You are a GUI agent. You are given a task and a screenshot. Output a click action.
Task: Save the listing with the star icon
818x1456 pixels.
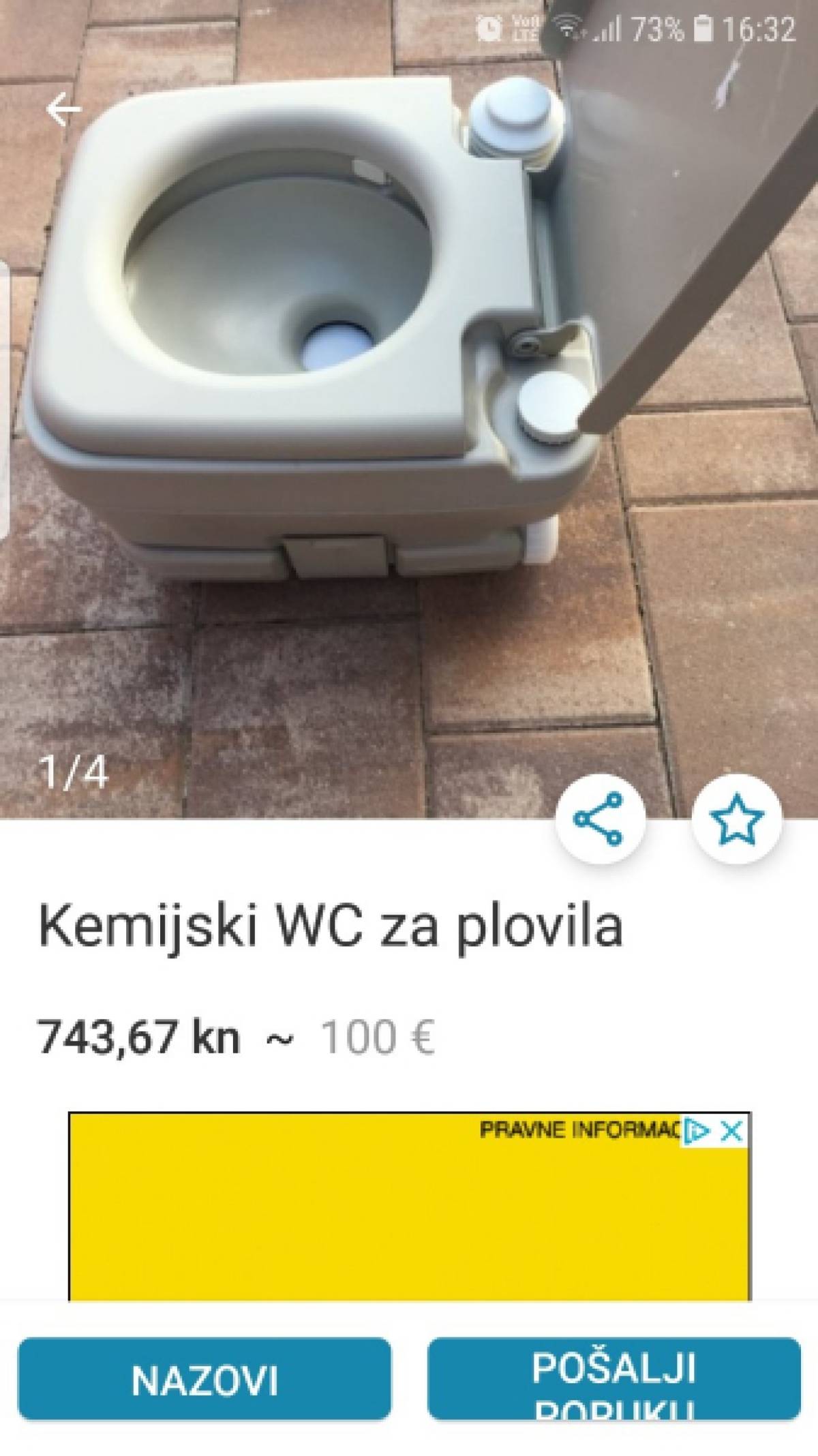point(737,819)
